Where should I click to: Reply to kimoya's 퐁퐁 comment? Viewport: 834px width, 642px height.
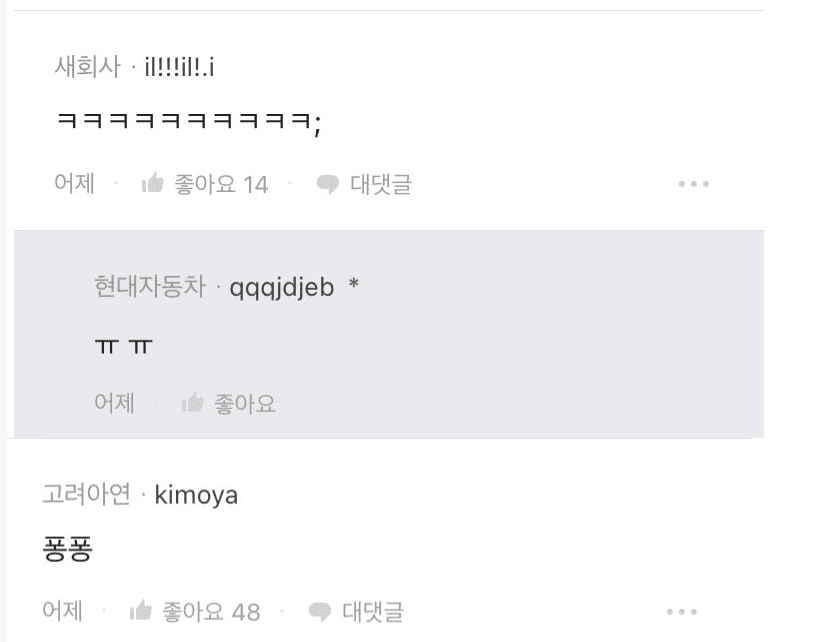point(357,611)
